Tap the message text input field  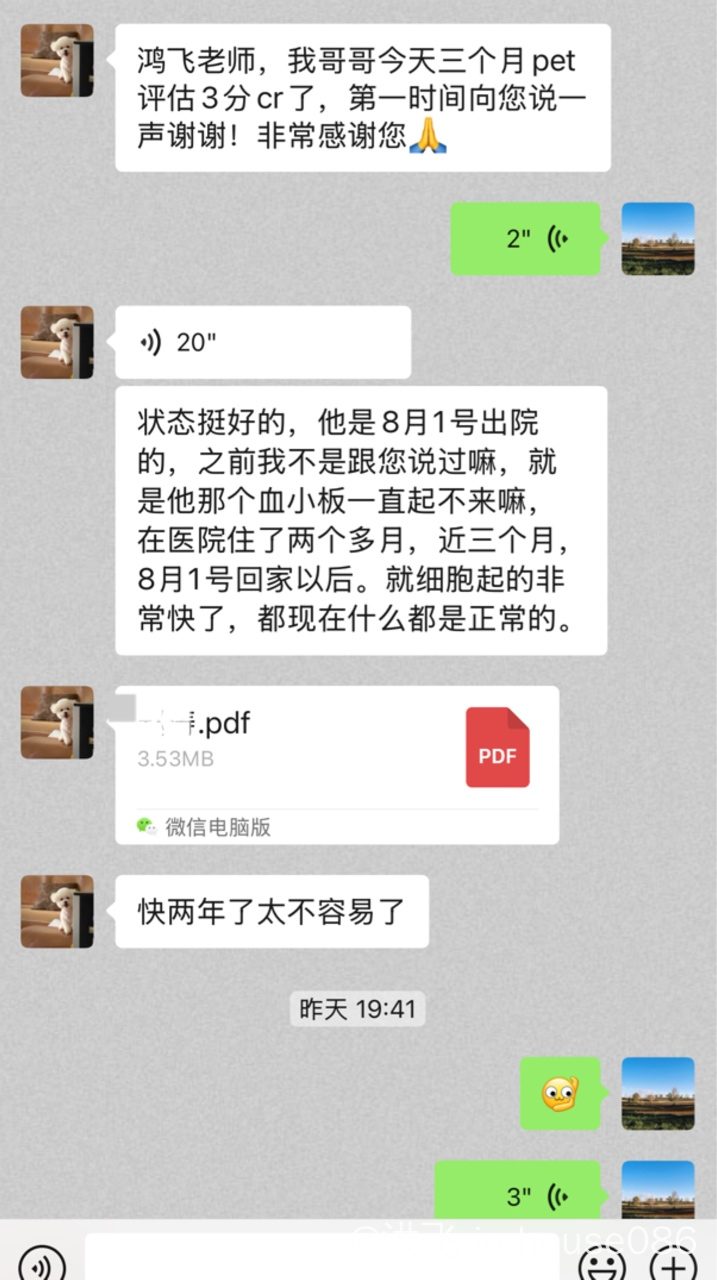click(x=320, y=1260)
